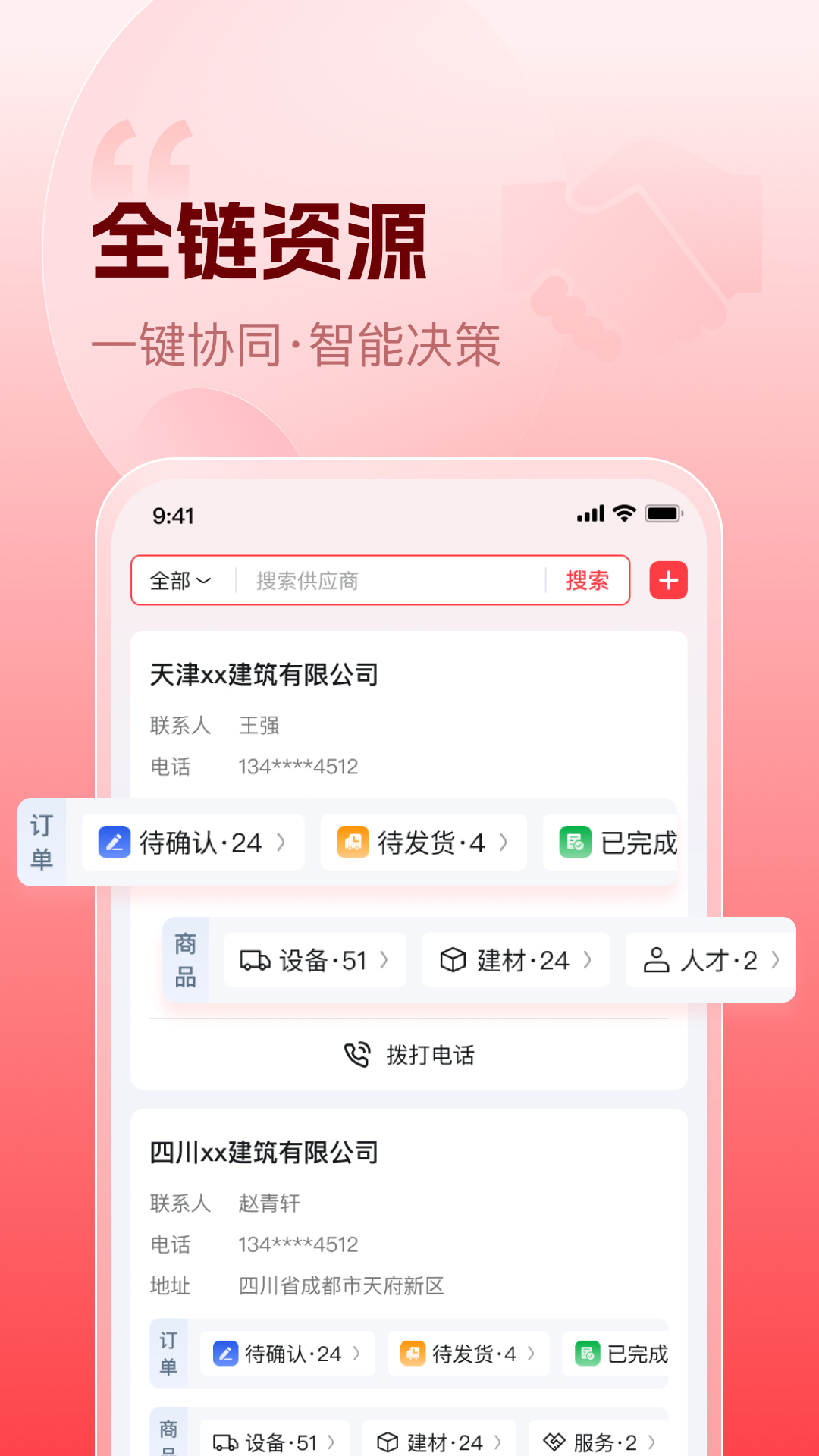Viewport: 819px width, 1456px height.
Task: Select the 订单 section label
Action: click(x=42, y=842)
